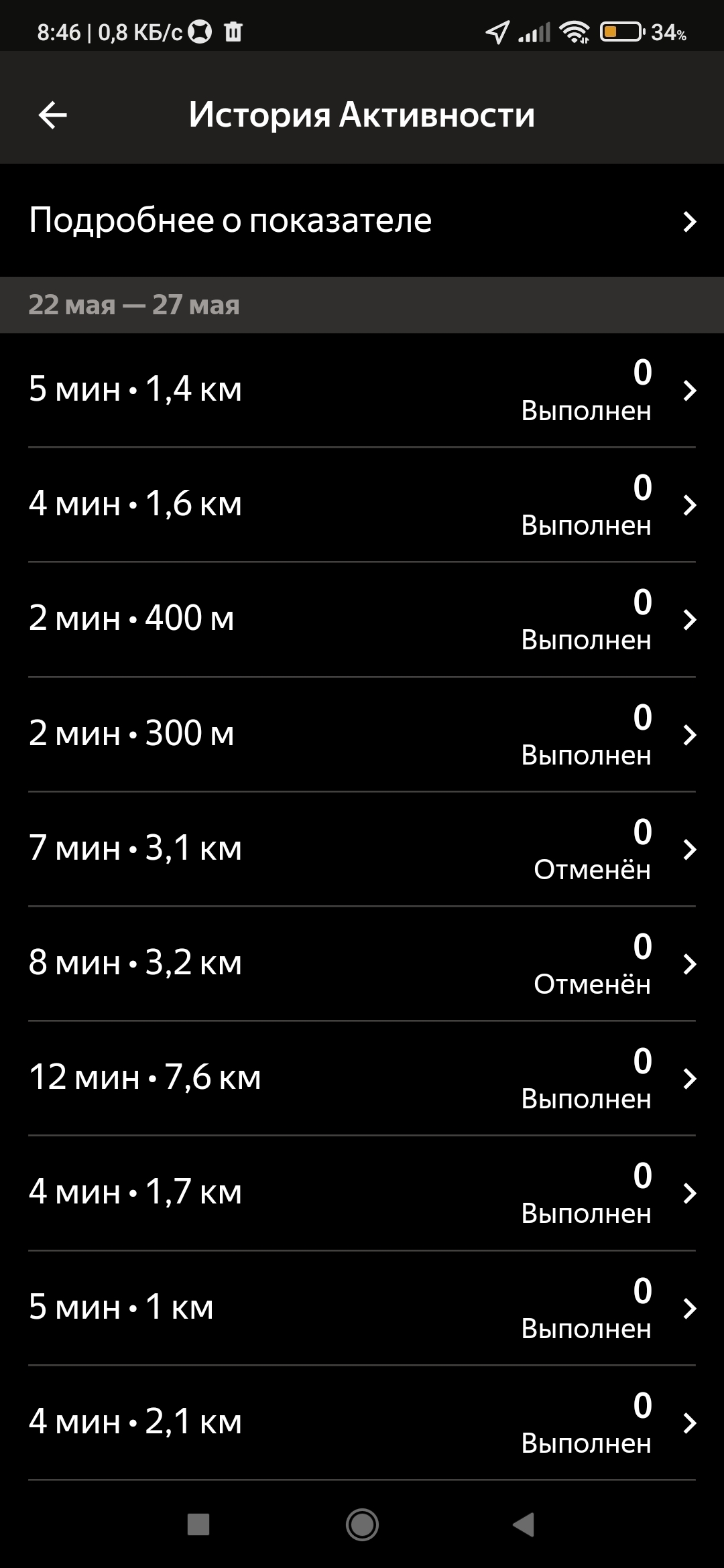View the 2 мин • 300 м order

click(362, 734)
